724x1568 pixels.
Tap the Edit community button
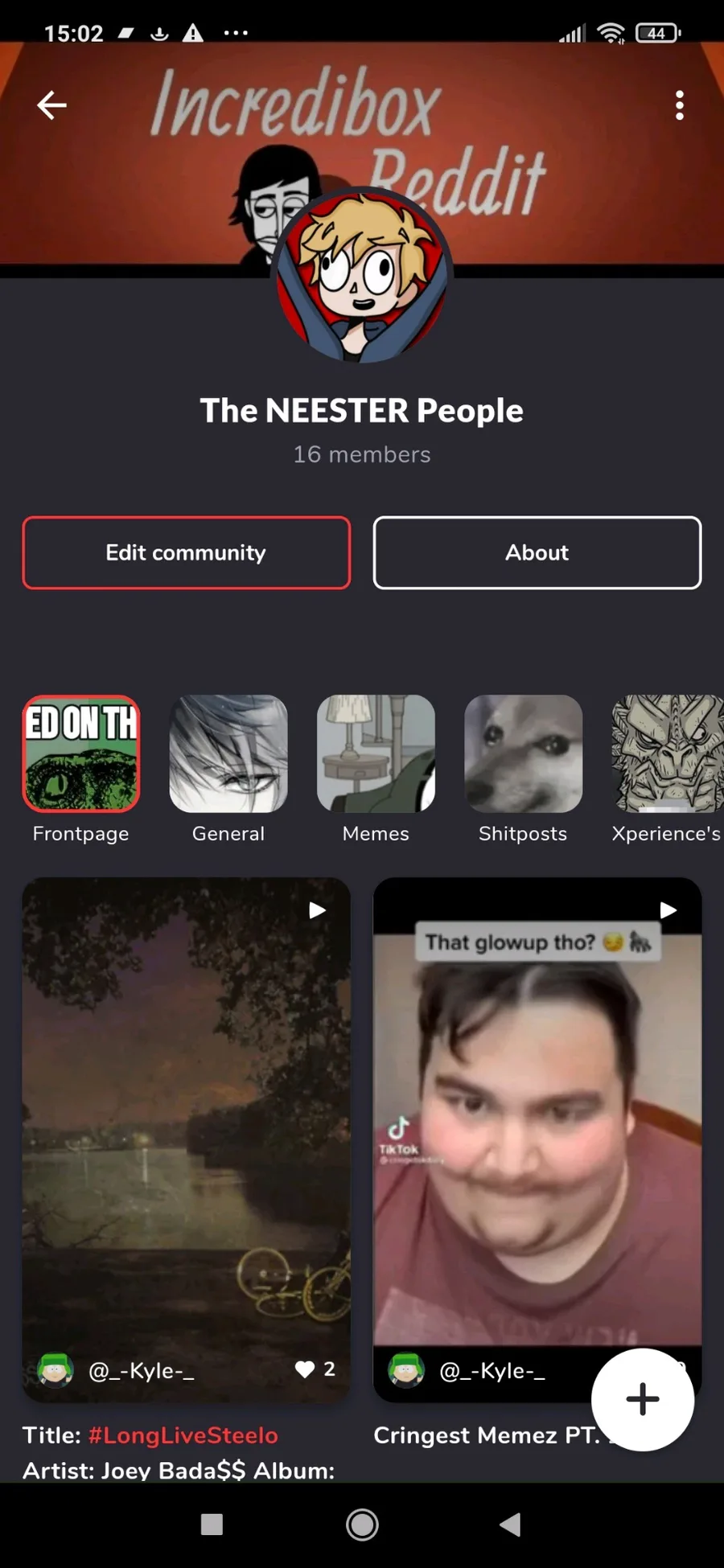[186, 552]
